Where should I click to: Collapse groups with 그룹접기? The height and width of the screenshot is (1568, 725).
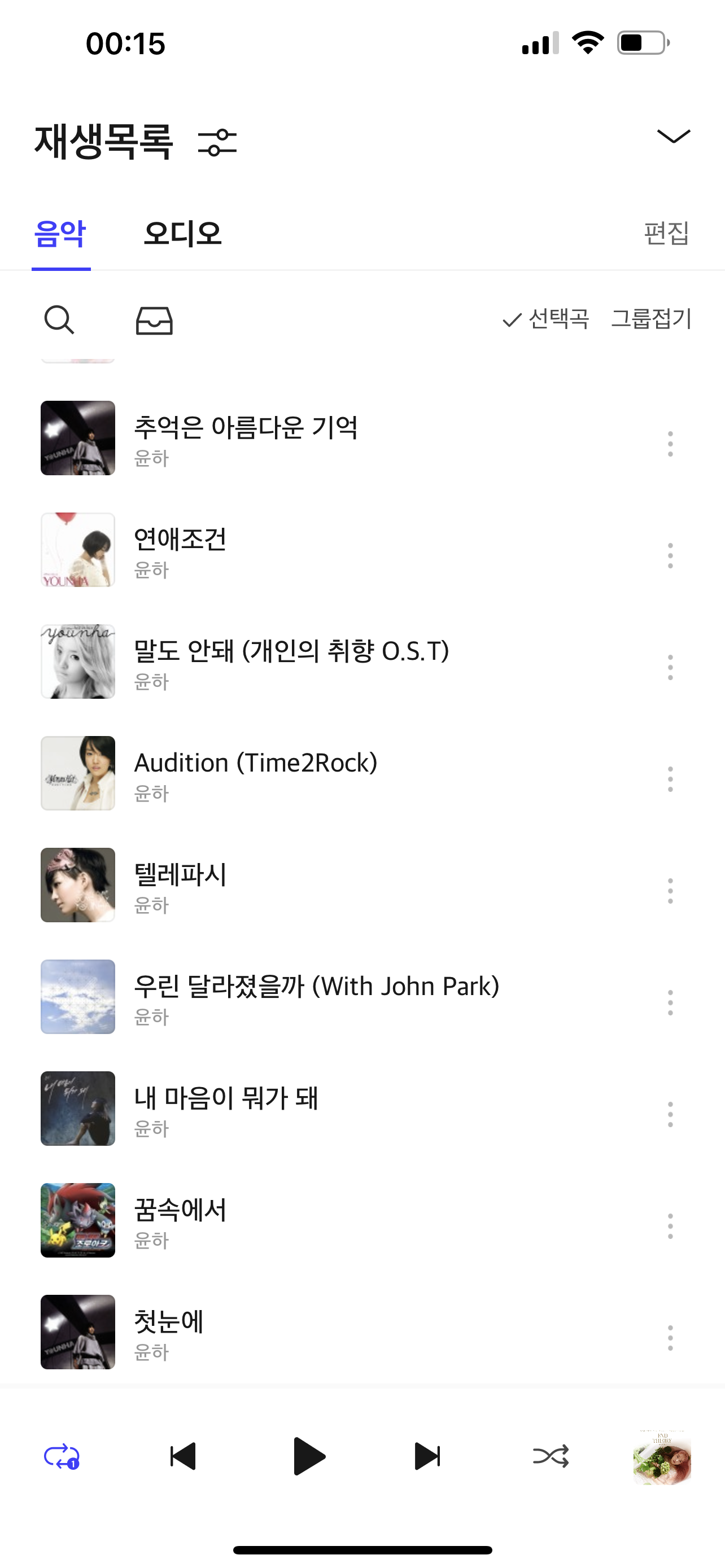pyautogui.click(x=650, y=319)
